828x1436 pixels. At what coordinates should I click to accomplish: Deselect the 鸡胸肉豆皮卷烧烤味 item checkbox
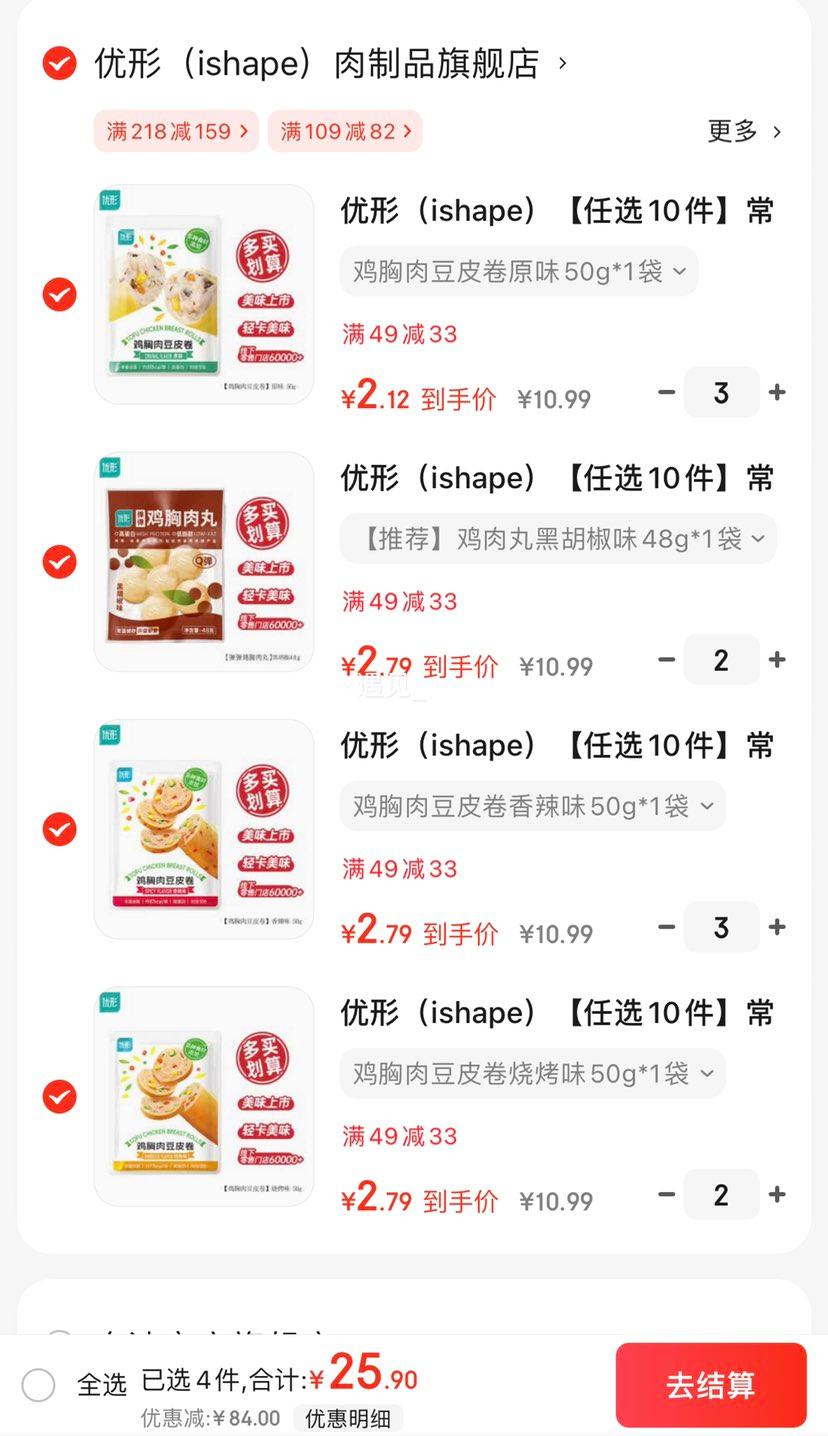(60, 1097)
